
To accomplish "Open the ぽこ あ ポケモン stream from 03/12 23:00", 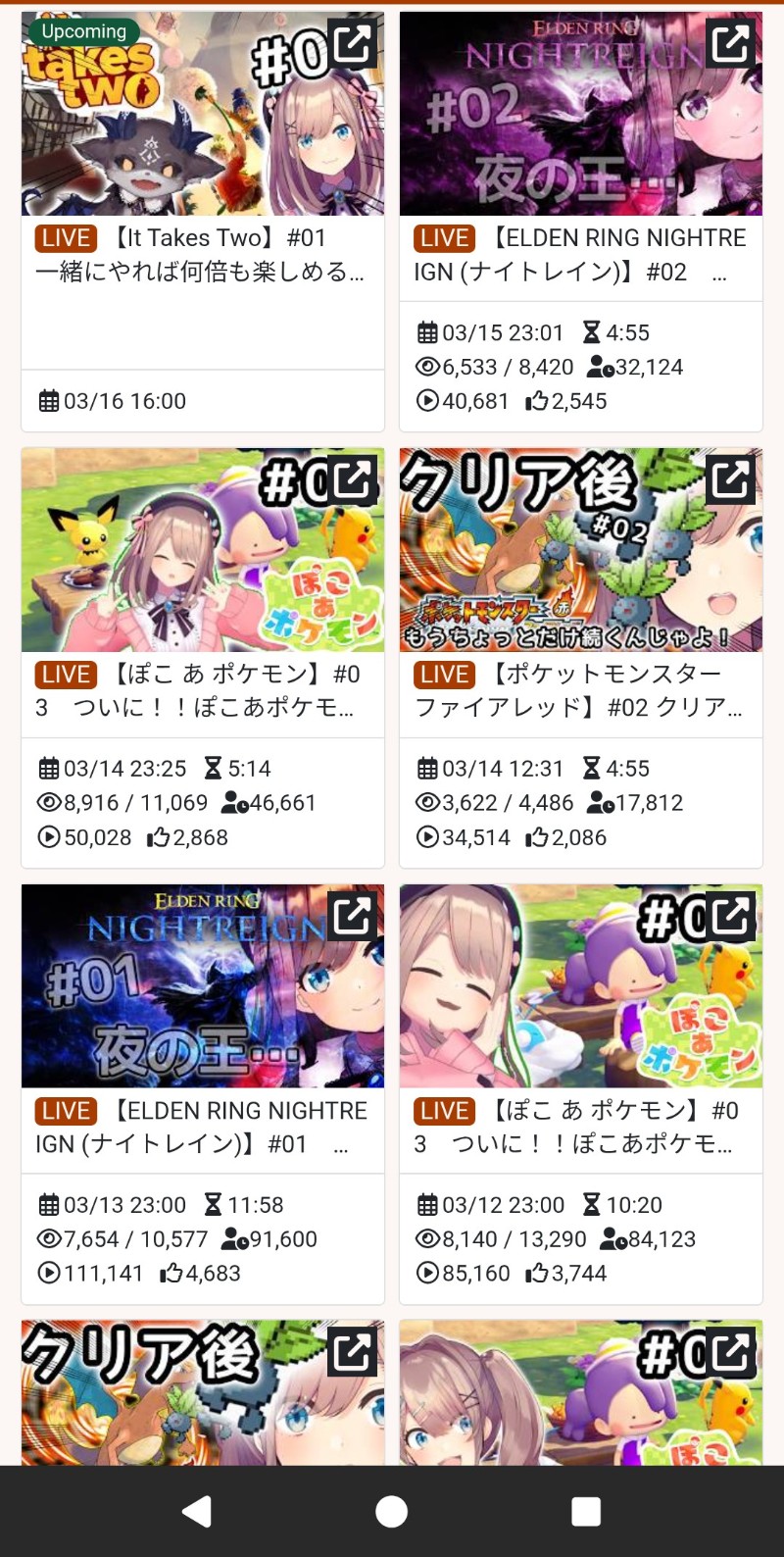I will pos(580,1127).
